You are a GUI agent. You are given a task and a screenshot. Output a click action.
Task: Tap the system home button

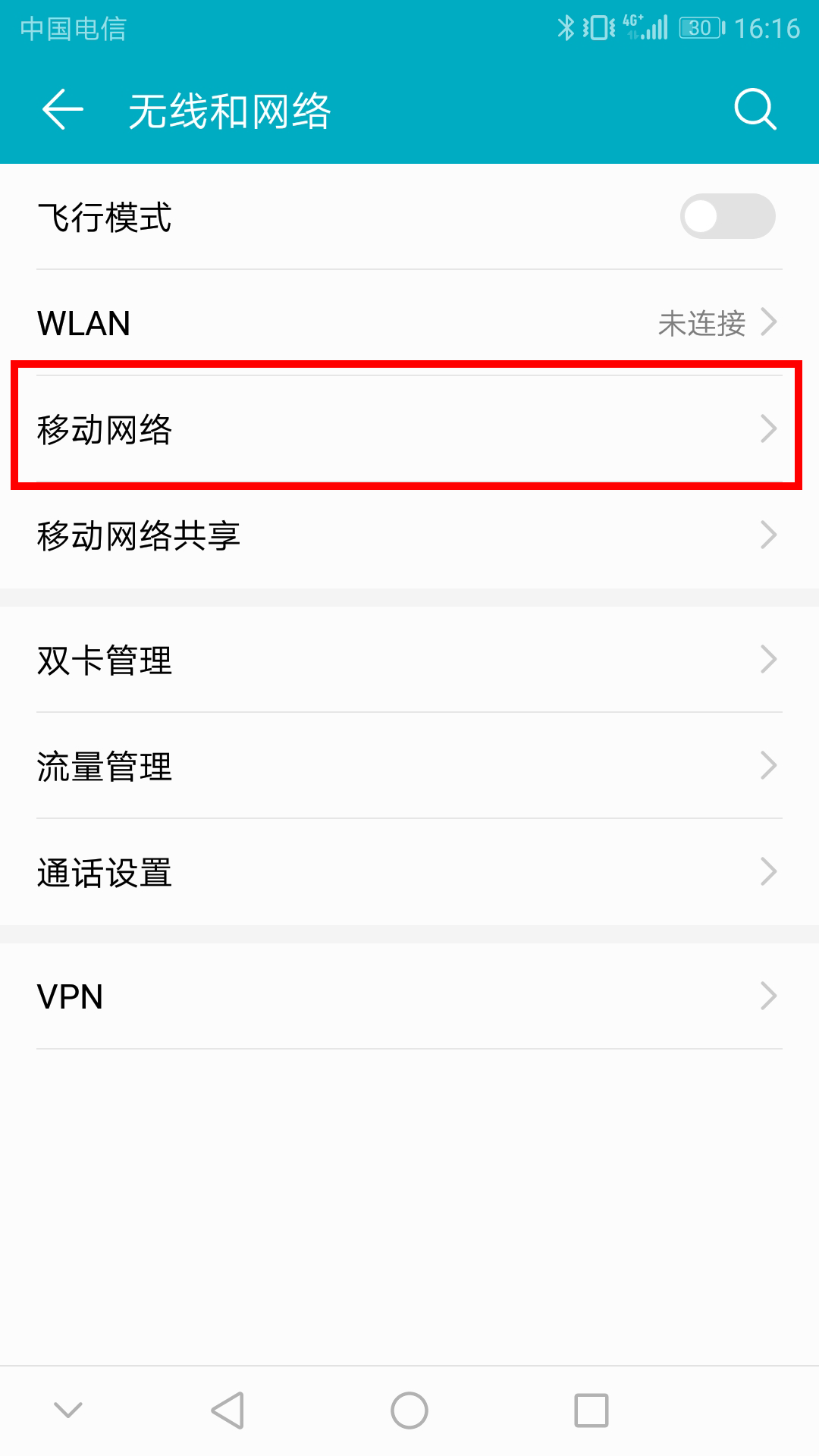(x=409, y=1410)
